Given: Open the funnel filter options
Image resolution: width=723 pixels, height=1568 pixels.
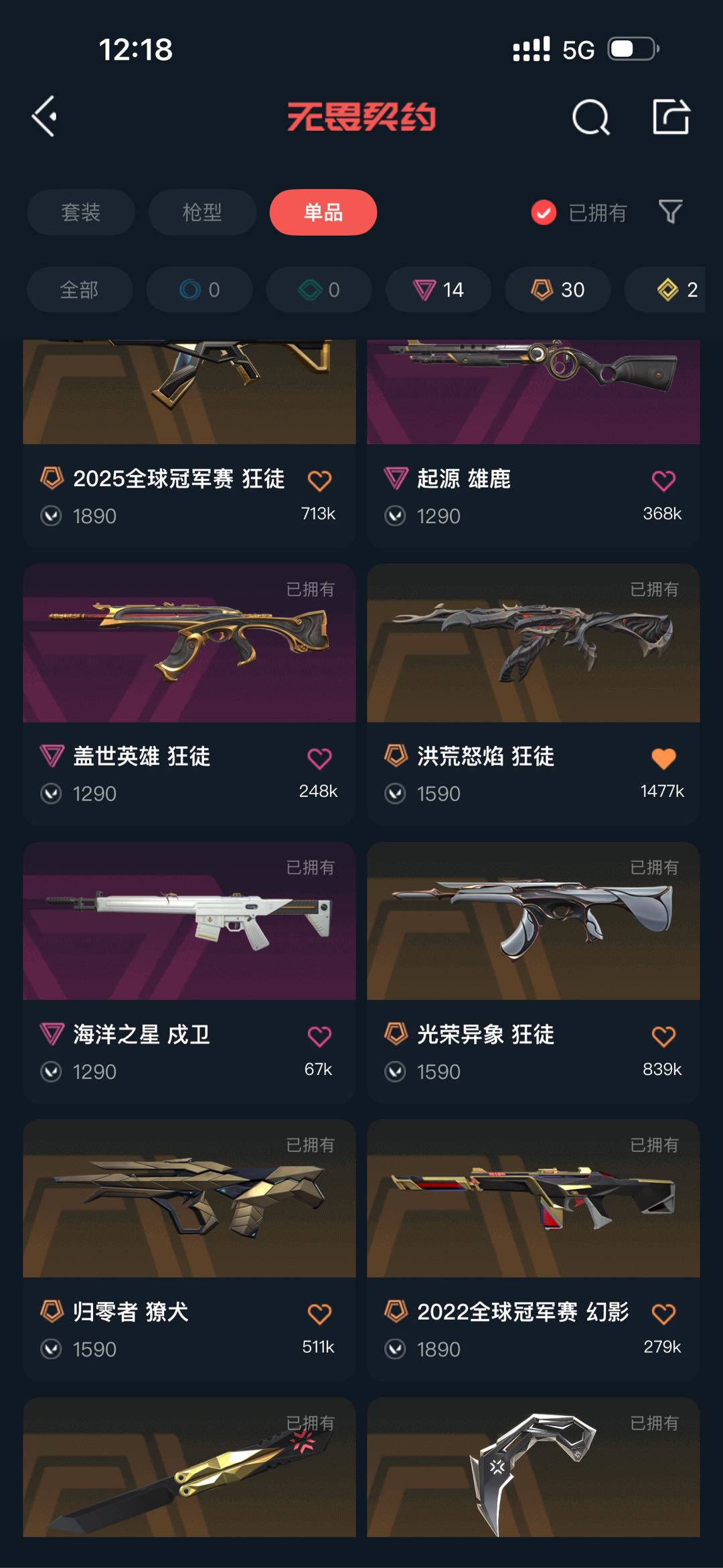Looking at the screenshot, I should pyautogui.click(x=670, y=212).
